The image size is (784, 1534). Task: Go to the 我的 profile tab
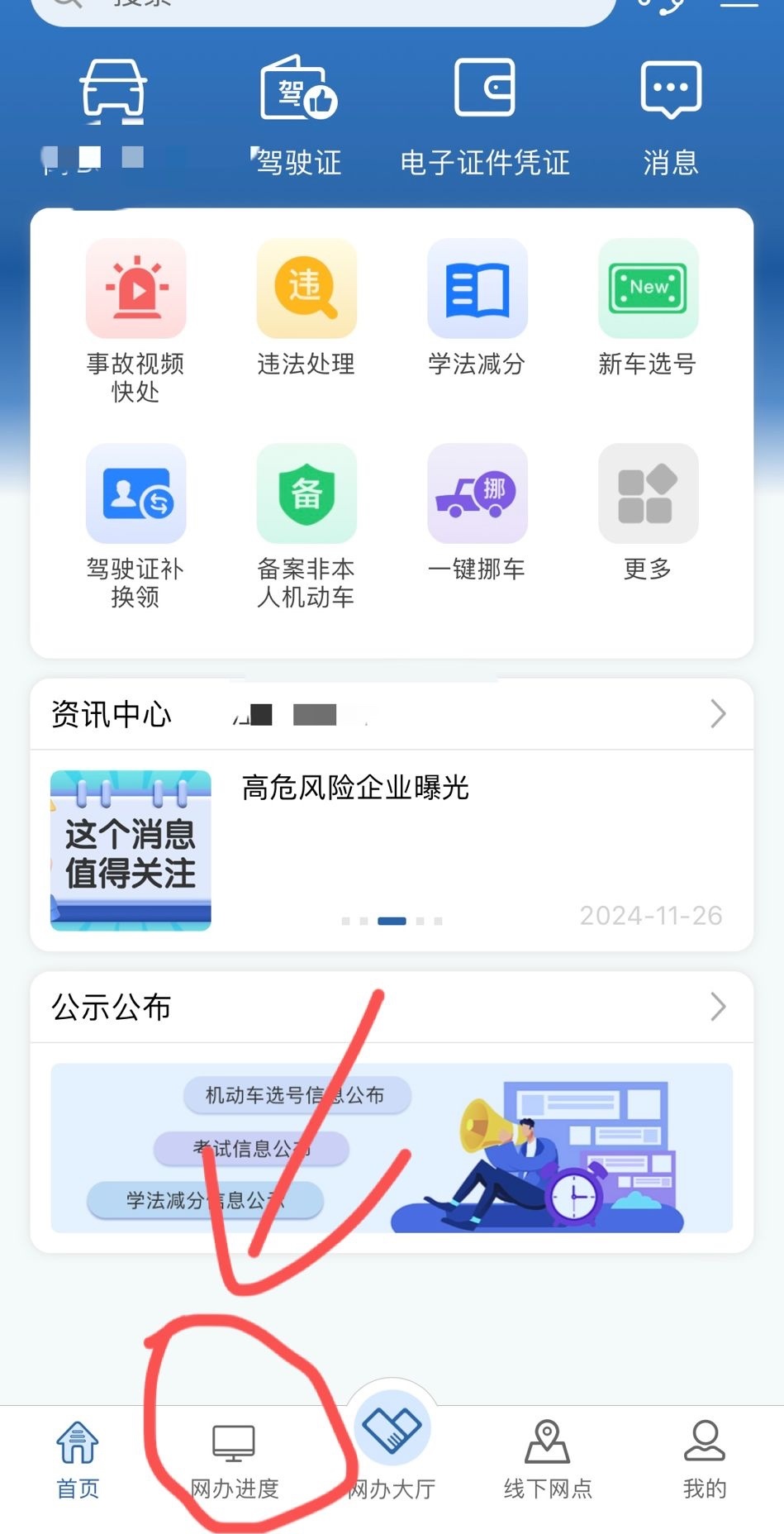[x=704, y=1460]
